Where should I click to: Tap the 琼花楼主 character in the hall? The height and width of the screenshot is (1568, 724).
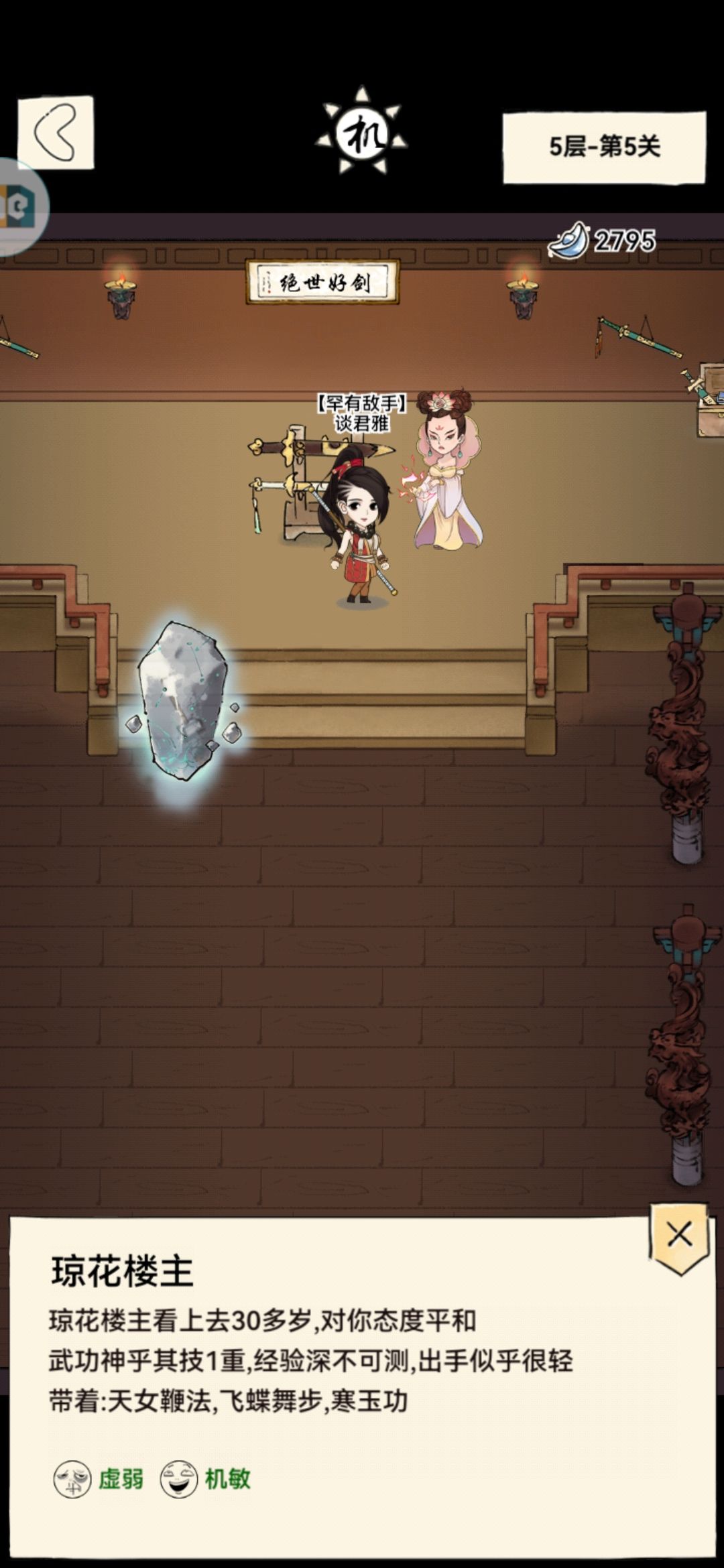click(x=446, y=468)
